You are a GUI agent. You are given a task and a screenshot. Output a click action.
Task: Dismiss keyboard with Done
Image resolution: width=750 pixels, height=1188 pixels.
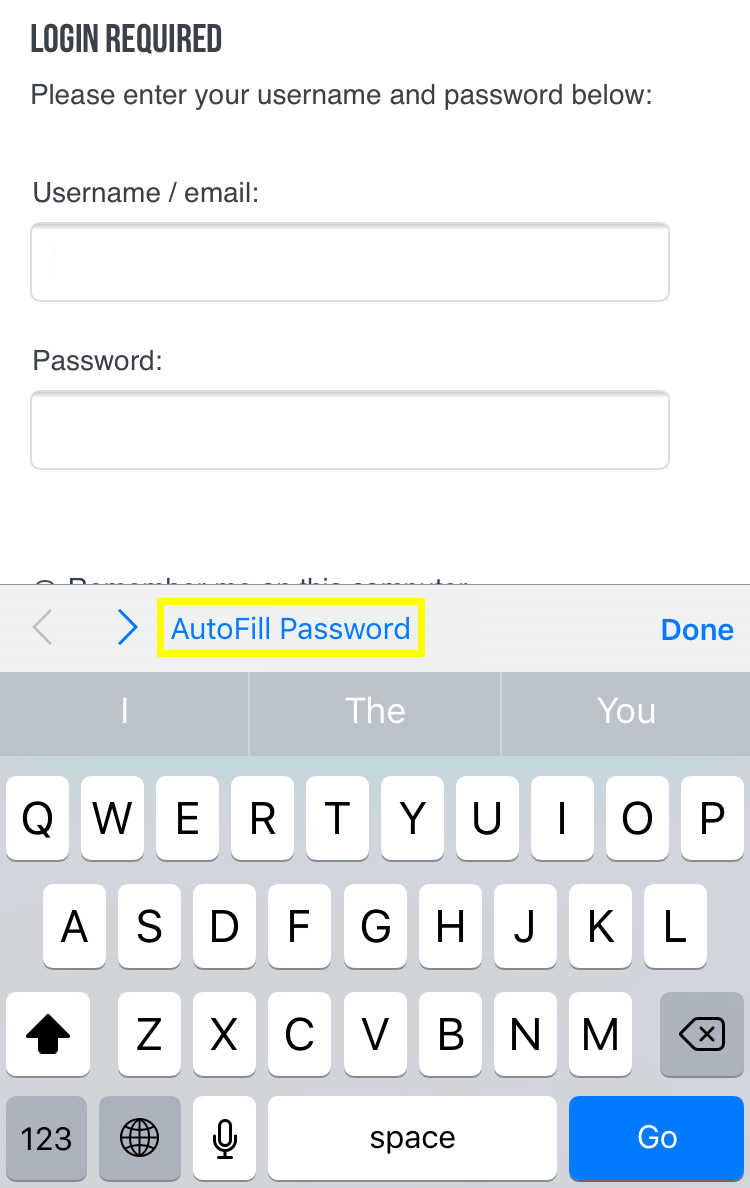tap(697, 630)
